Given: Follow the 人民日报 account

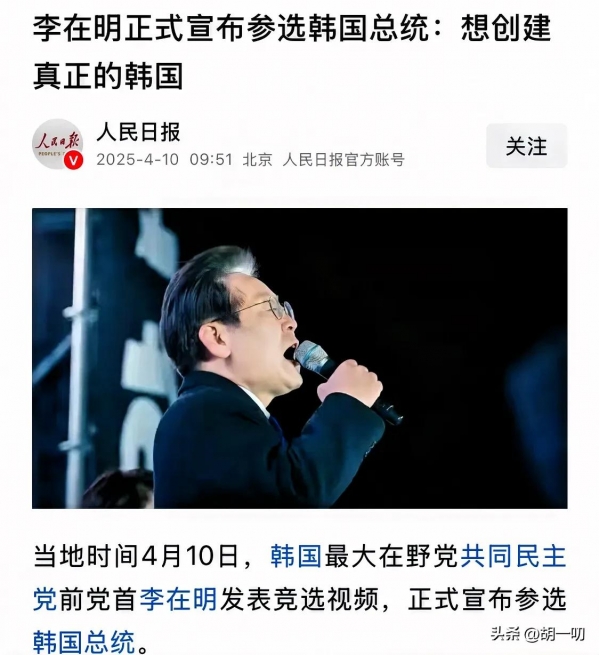Looking at the screenshot, I should 526,146.
